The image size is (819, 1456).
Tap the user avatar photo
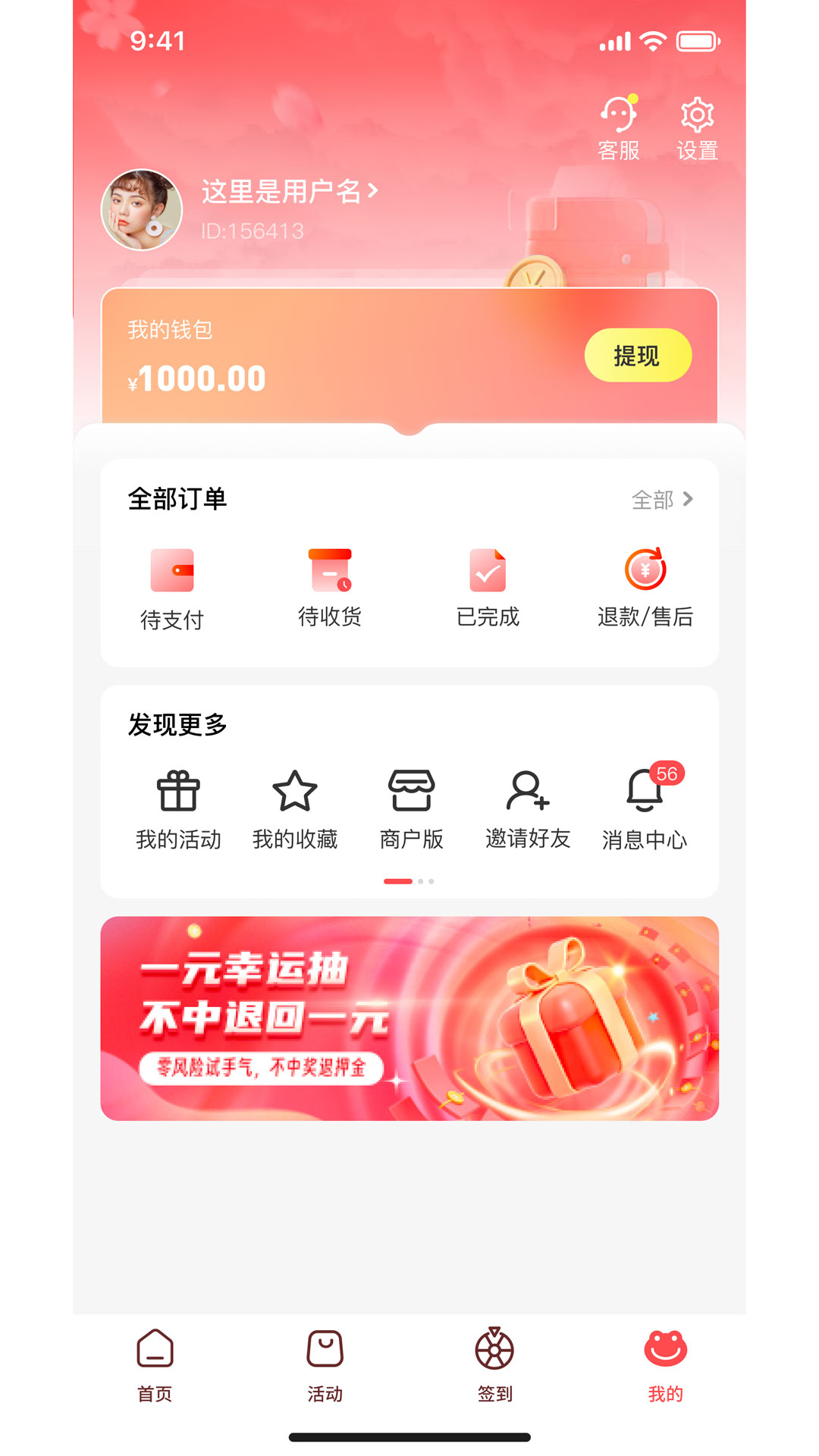(x=142, y=210)
